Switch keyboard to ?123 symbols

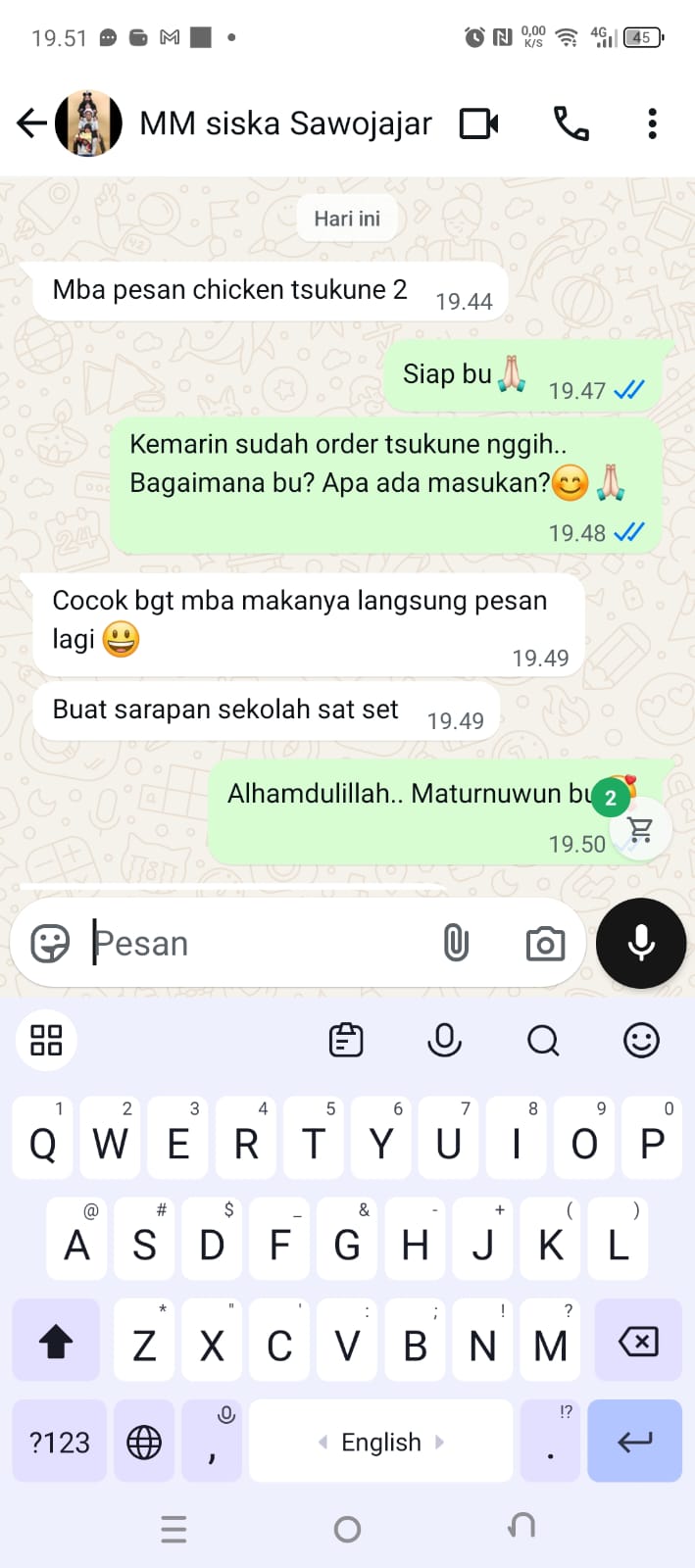tap(59, 1442)
